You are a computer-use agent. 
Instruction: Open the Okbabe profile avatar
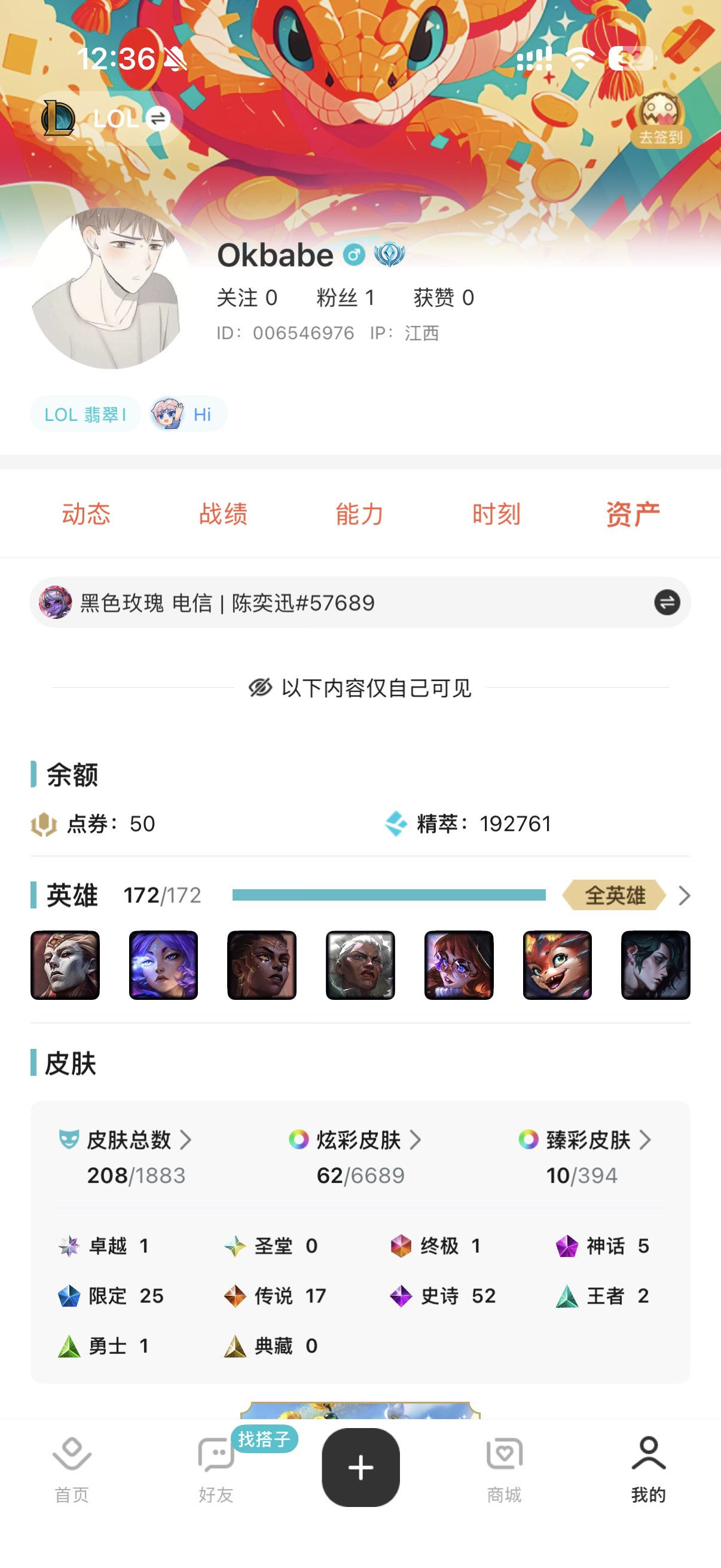click(110, 288)
